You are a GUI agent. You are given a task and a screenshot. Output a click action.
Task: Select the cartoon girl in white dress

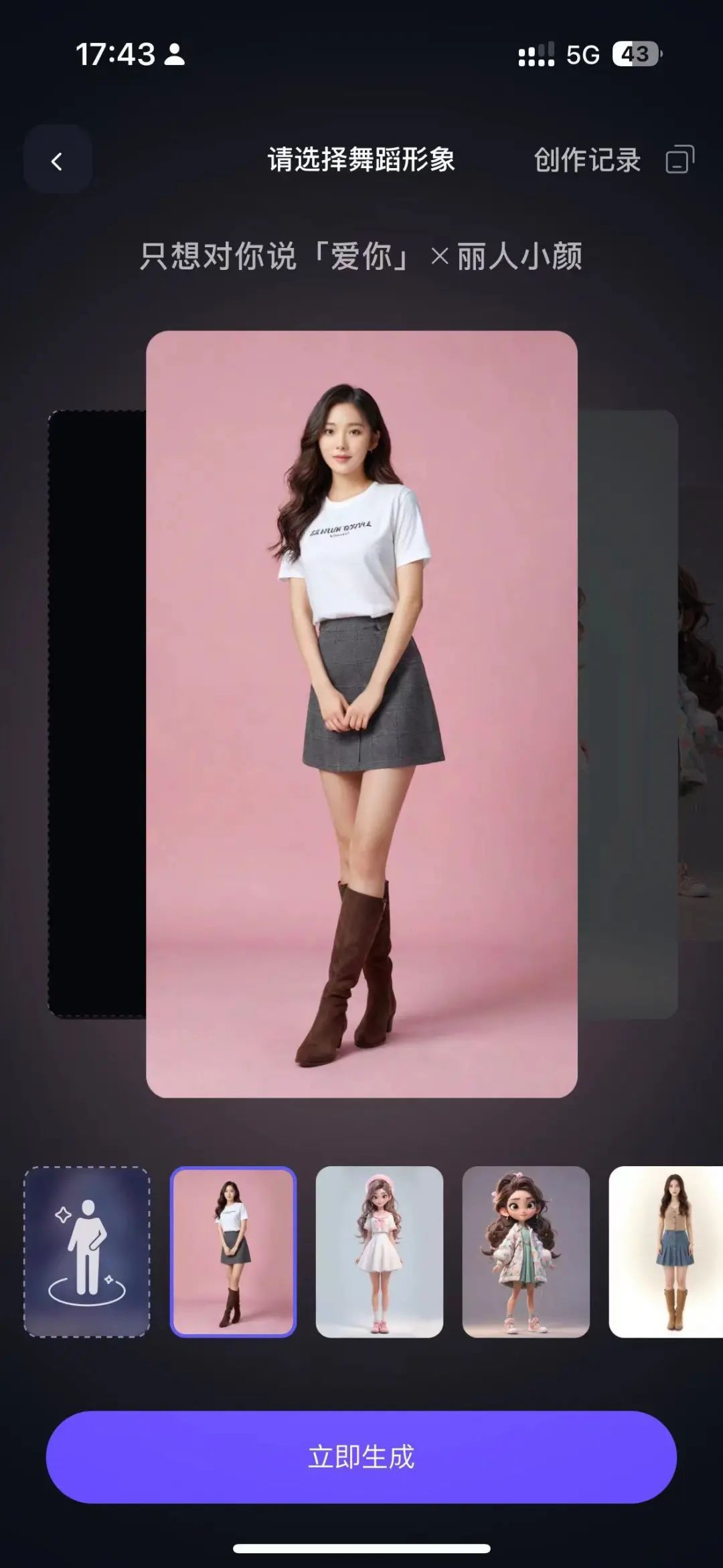(x=380, y=1252)
